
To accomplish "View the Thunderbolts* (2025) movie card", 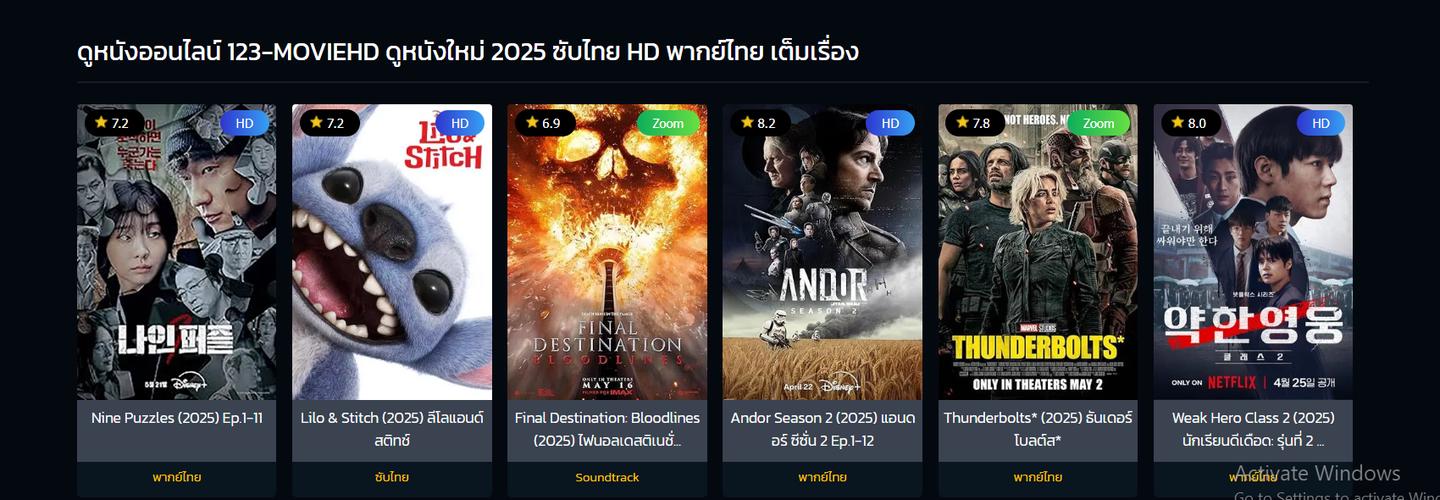I will [1038, 253].
